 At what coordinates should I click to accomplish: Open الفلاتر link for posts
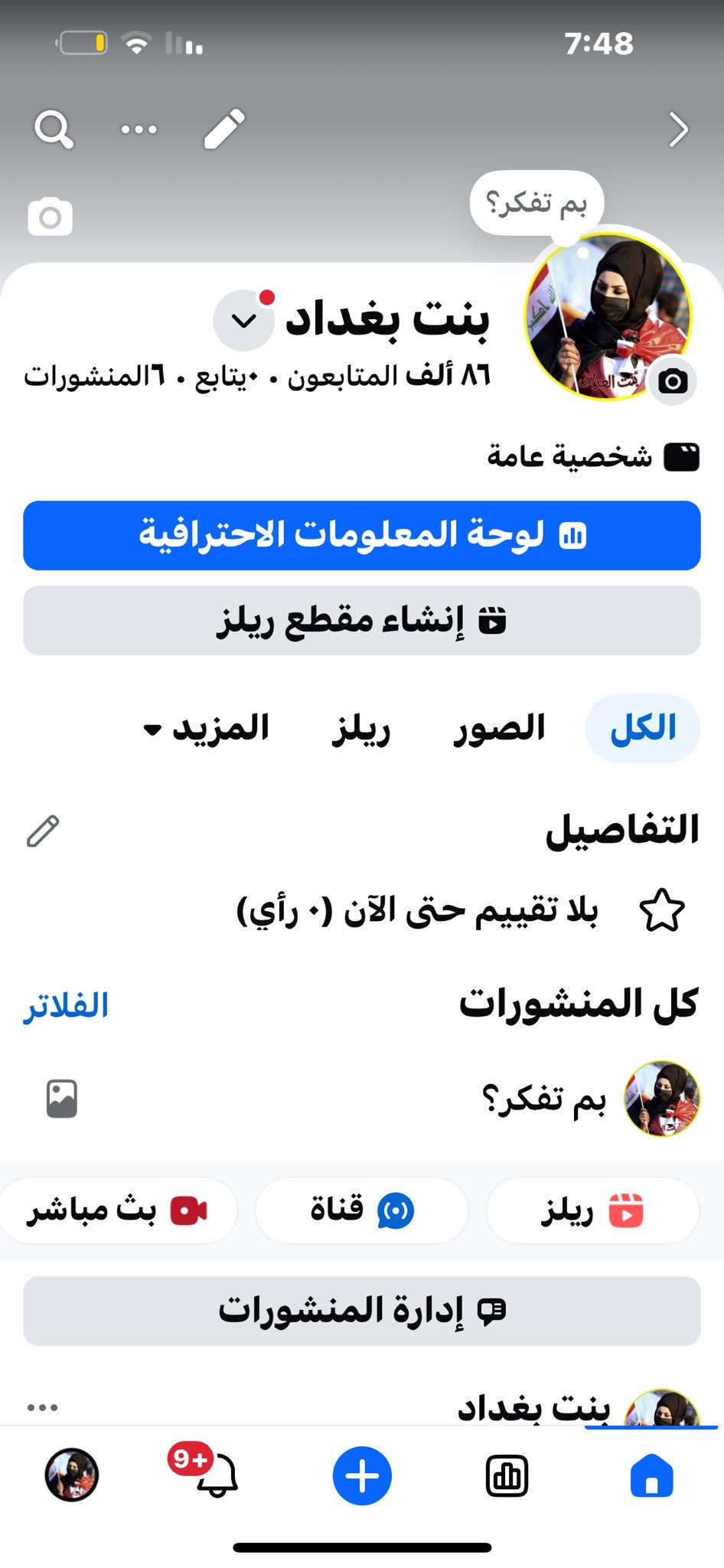pos(66,1005)
